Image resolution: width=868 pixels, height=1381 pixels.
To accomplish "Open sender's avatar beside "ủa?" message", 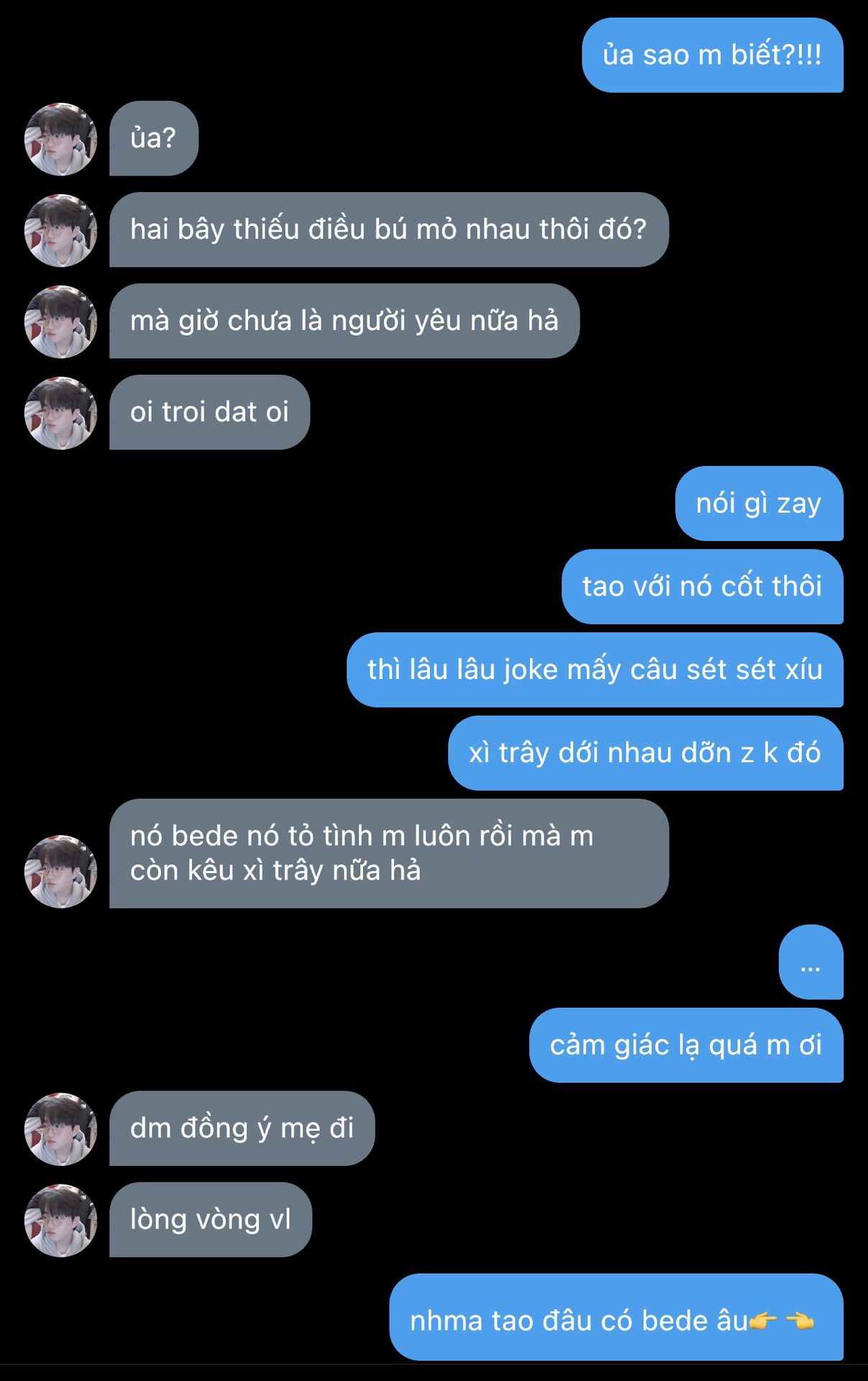I will 60,139.
